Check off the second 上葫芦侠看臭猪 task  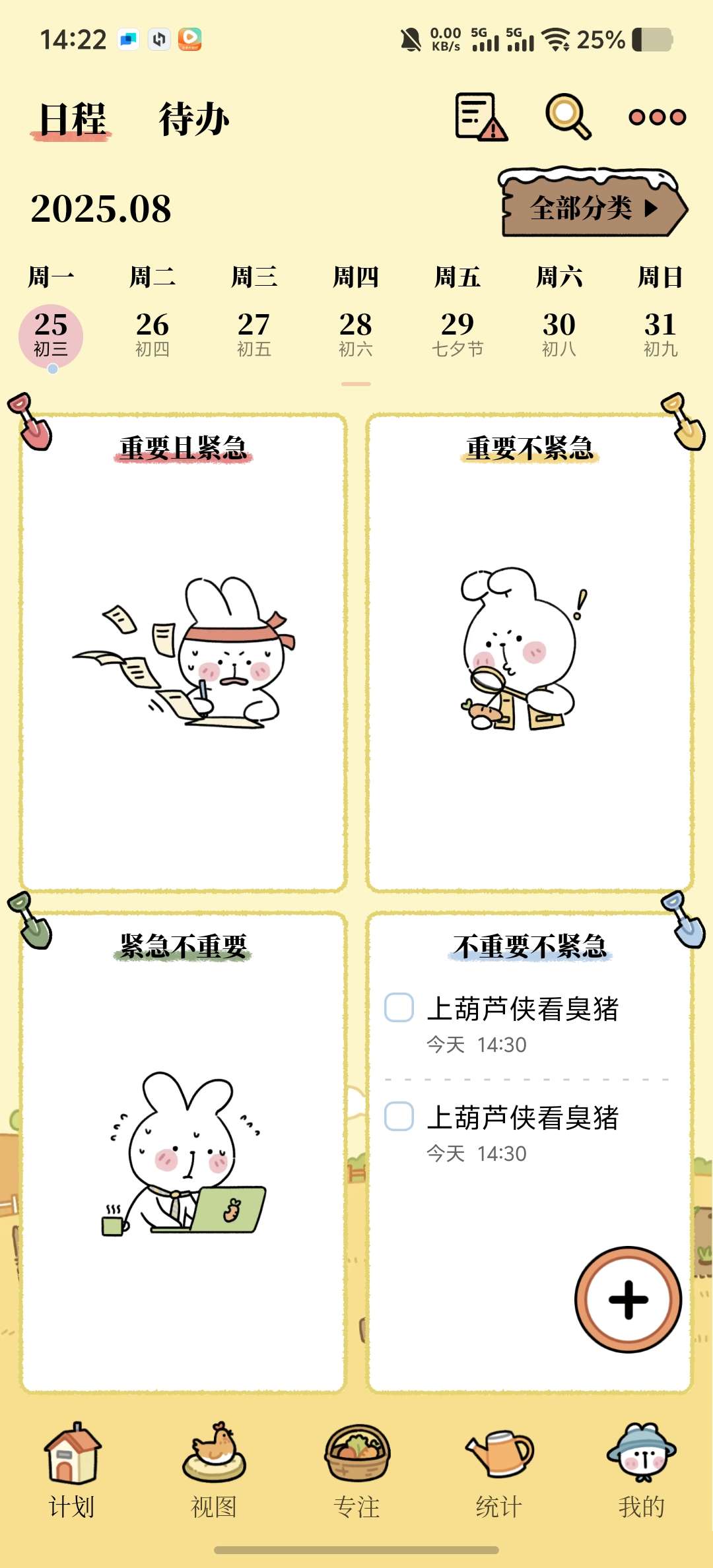399,1117
